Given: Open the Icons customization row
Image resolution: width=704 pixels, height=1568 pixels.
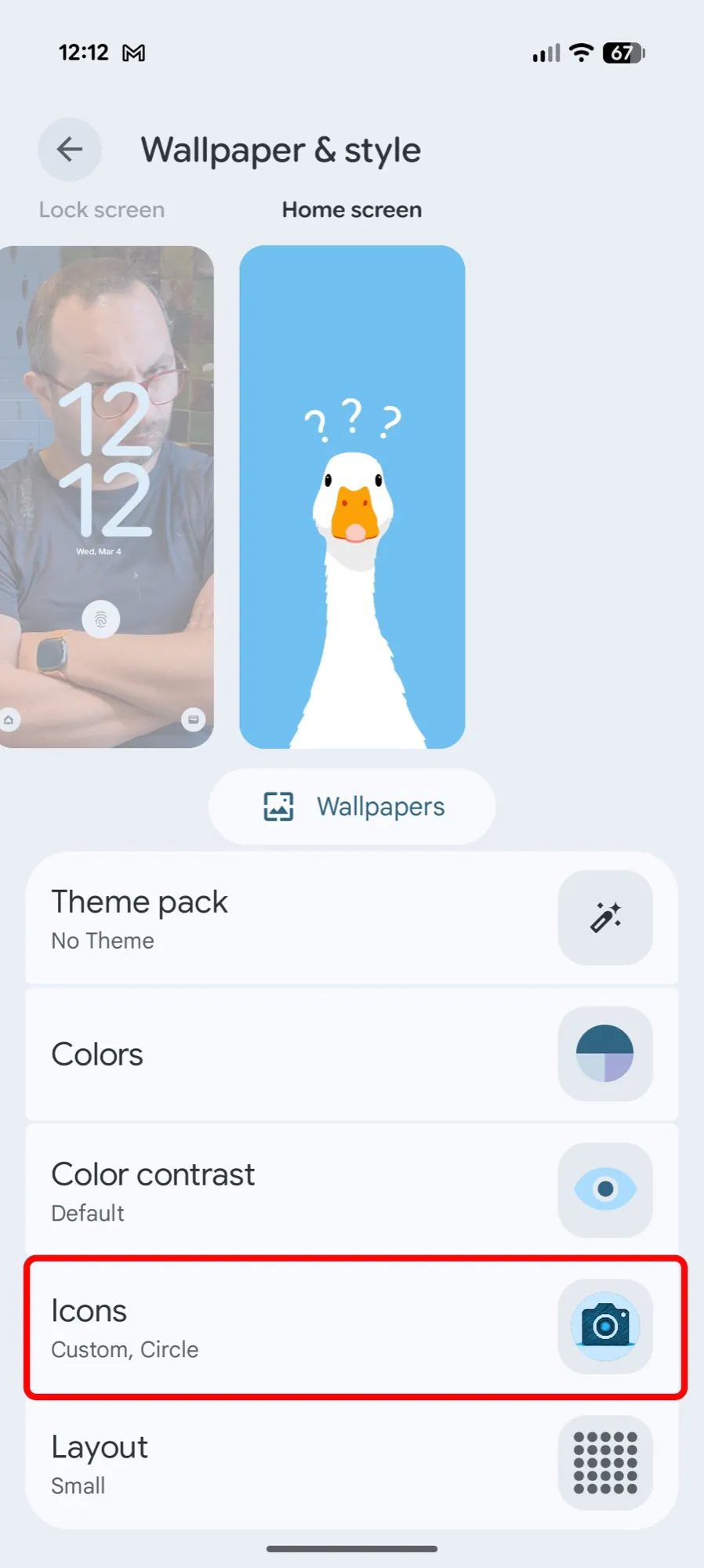Looking at the screenshot, I should (x=352, y=1327).
